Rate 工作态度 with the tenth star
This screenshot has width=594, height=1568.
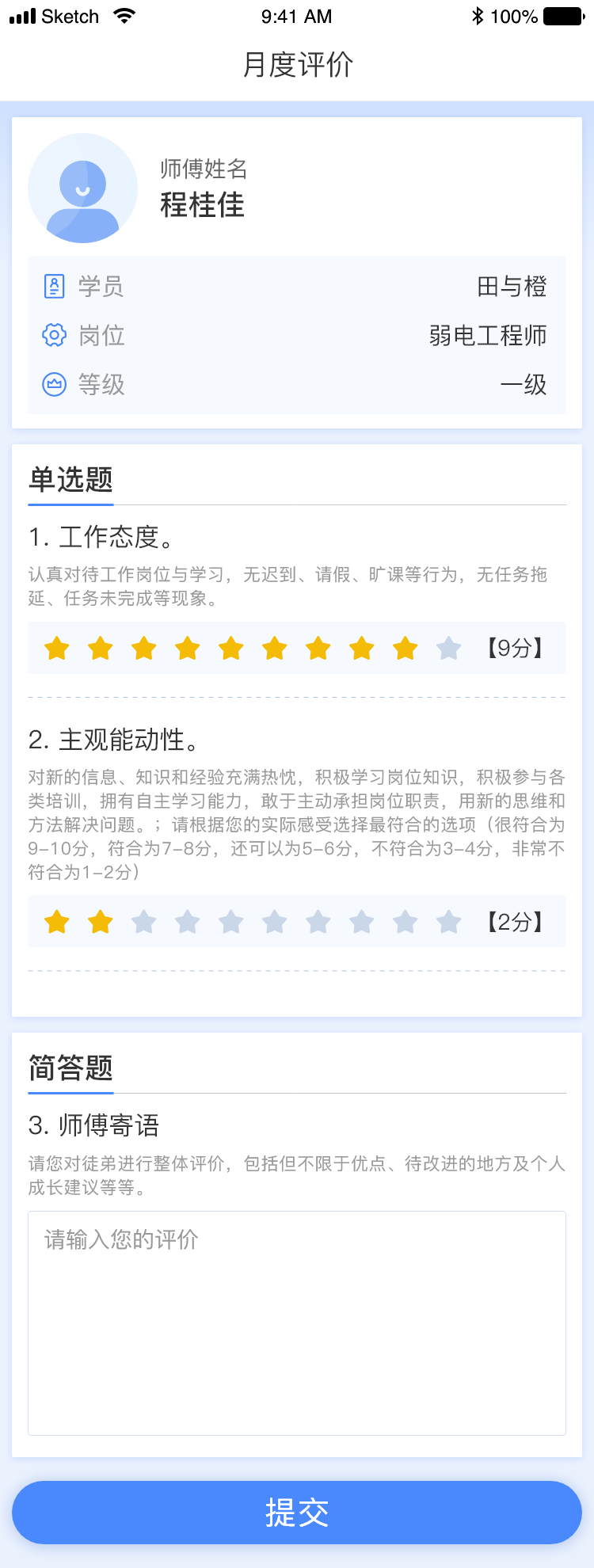(x=448, y=649)
